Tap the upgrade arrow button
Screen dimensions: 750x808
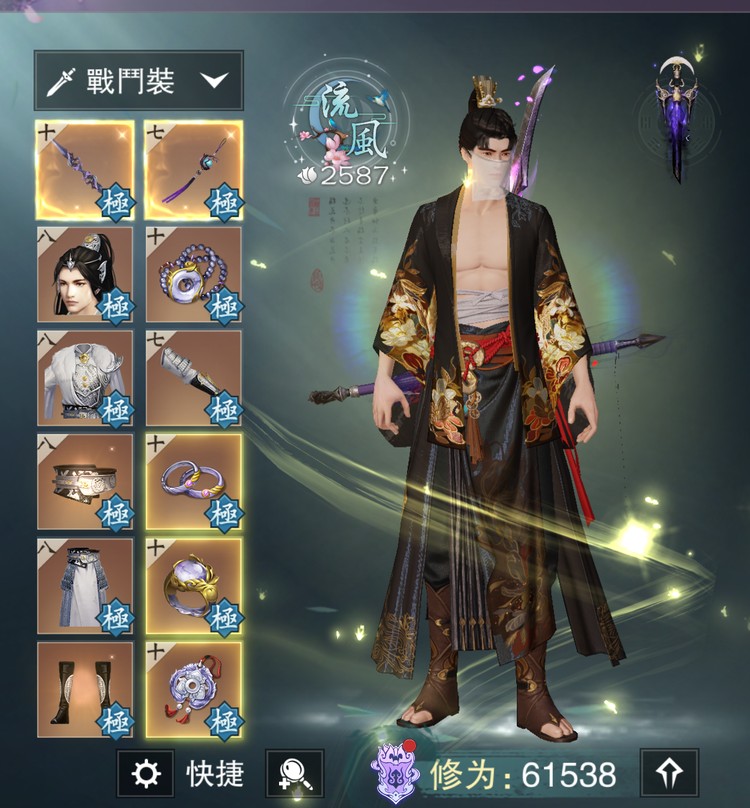(670, 773)
